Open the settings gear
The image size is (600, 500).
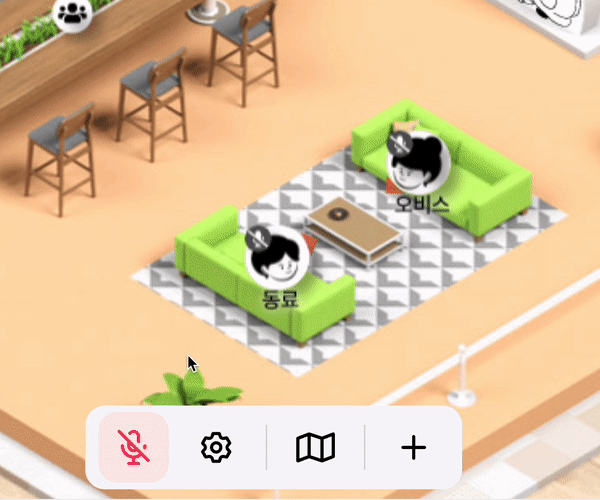click(216, 447)
